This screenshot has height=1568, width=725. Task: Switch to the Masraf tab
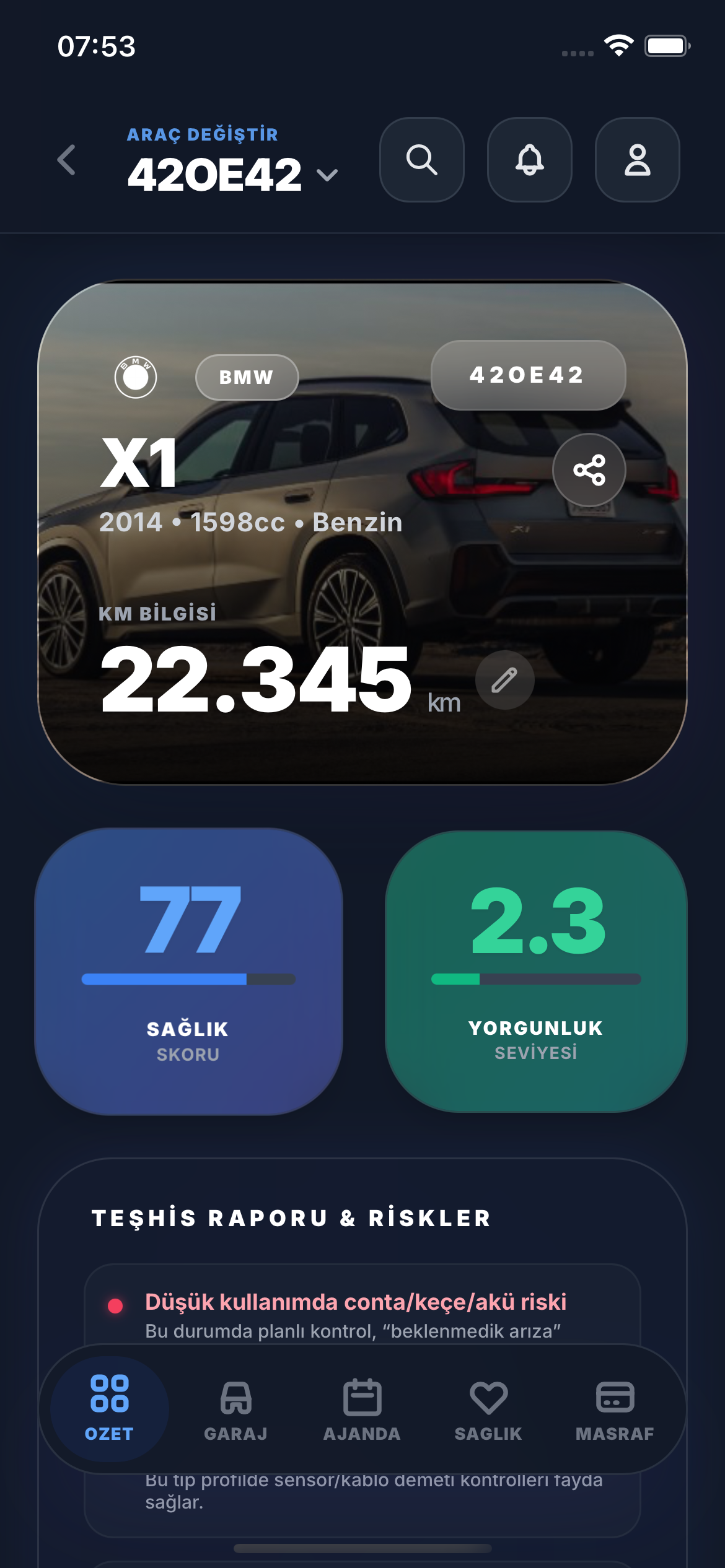[615, 1409]
